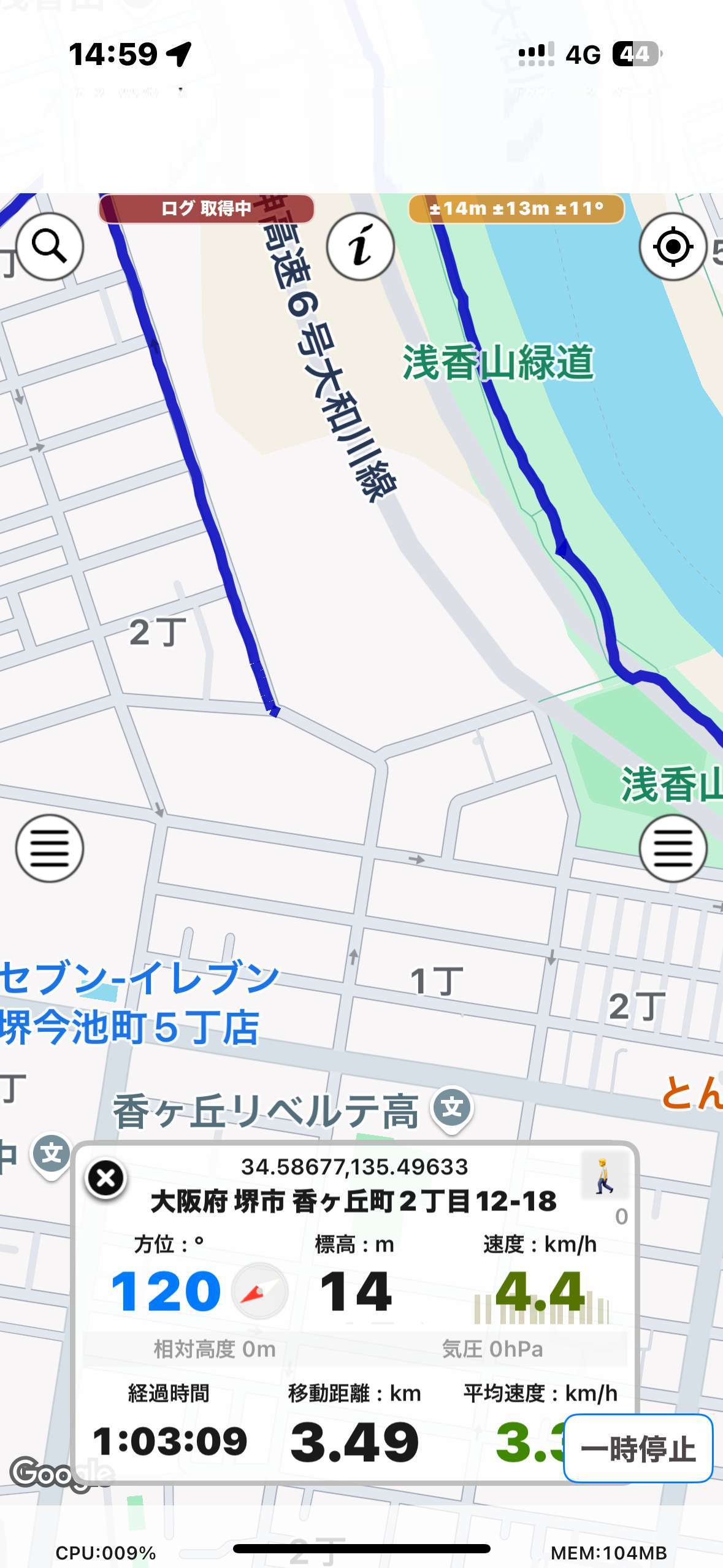Tap the compass beside heading 120
This screenshot has height=1568, width=723.
[259, 1291]
